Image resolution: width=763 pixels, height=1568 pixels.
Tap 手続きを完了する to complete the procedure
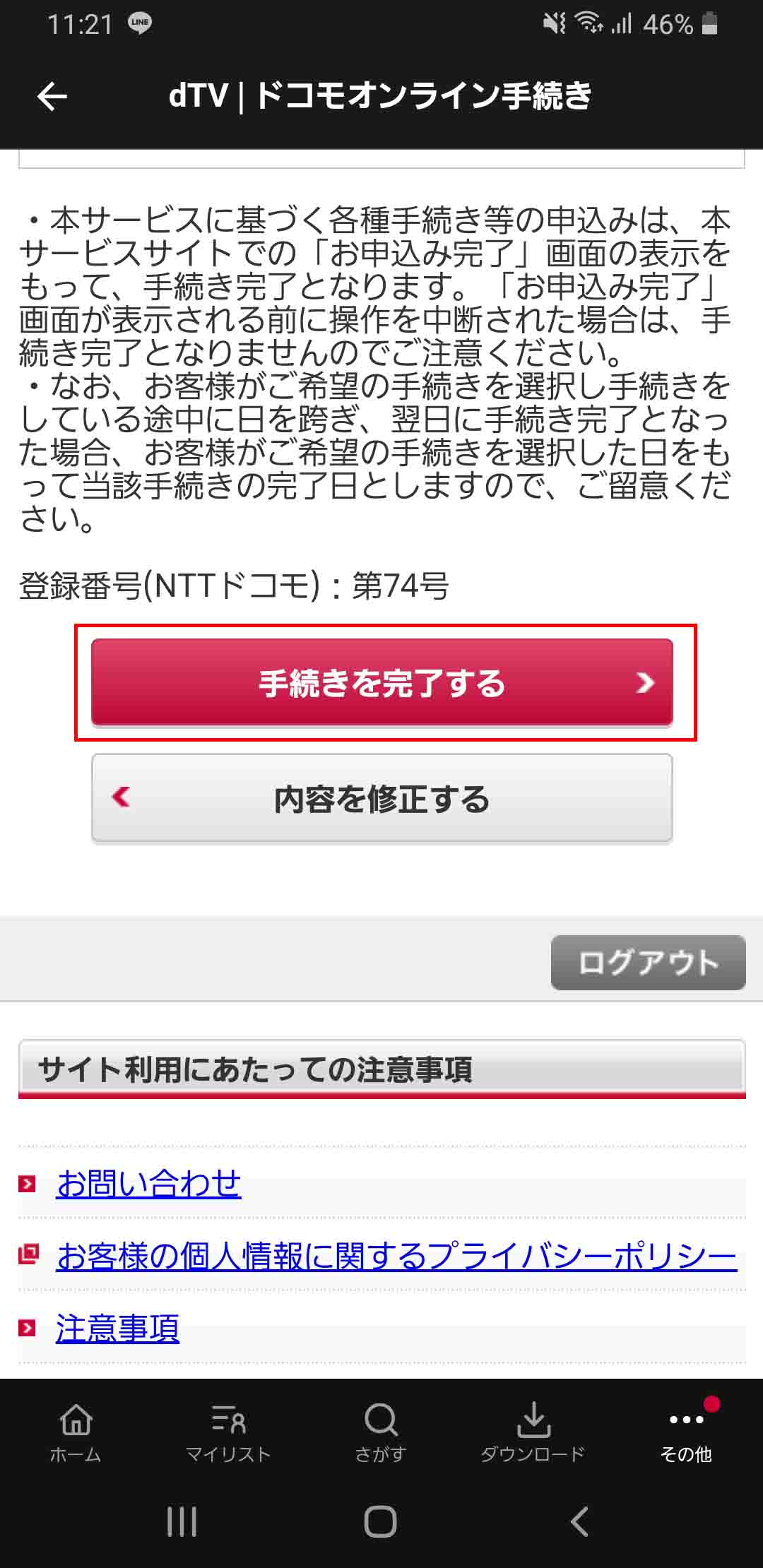point(381,683)
